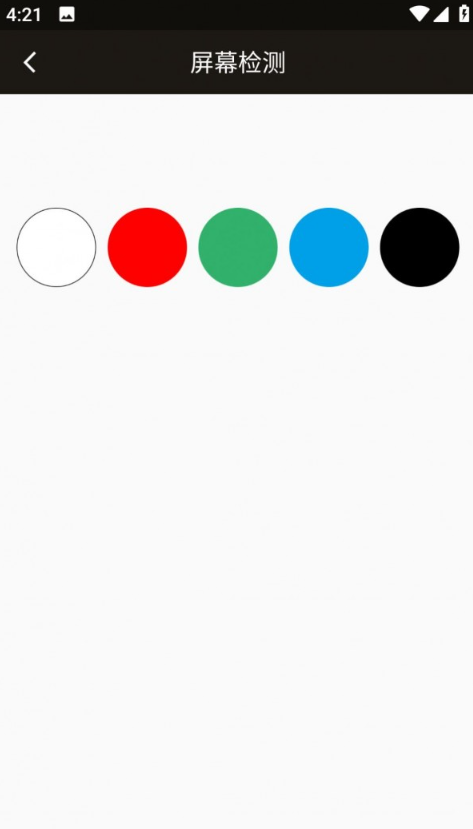473x829 pixels.
Task: Pick the green color circle
Action: (238, 247)
